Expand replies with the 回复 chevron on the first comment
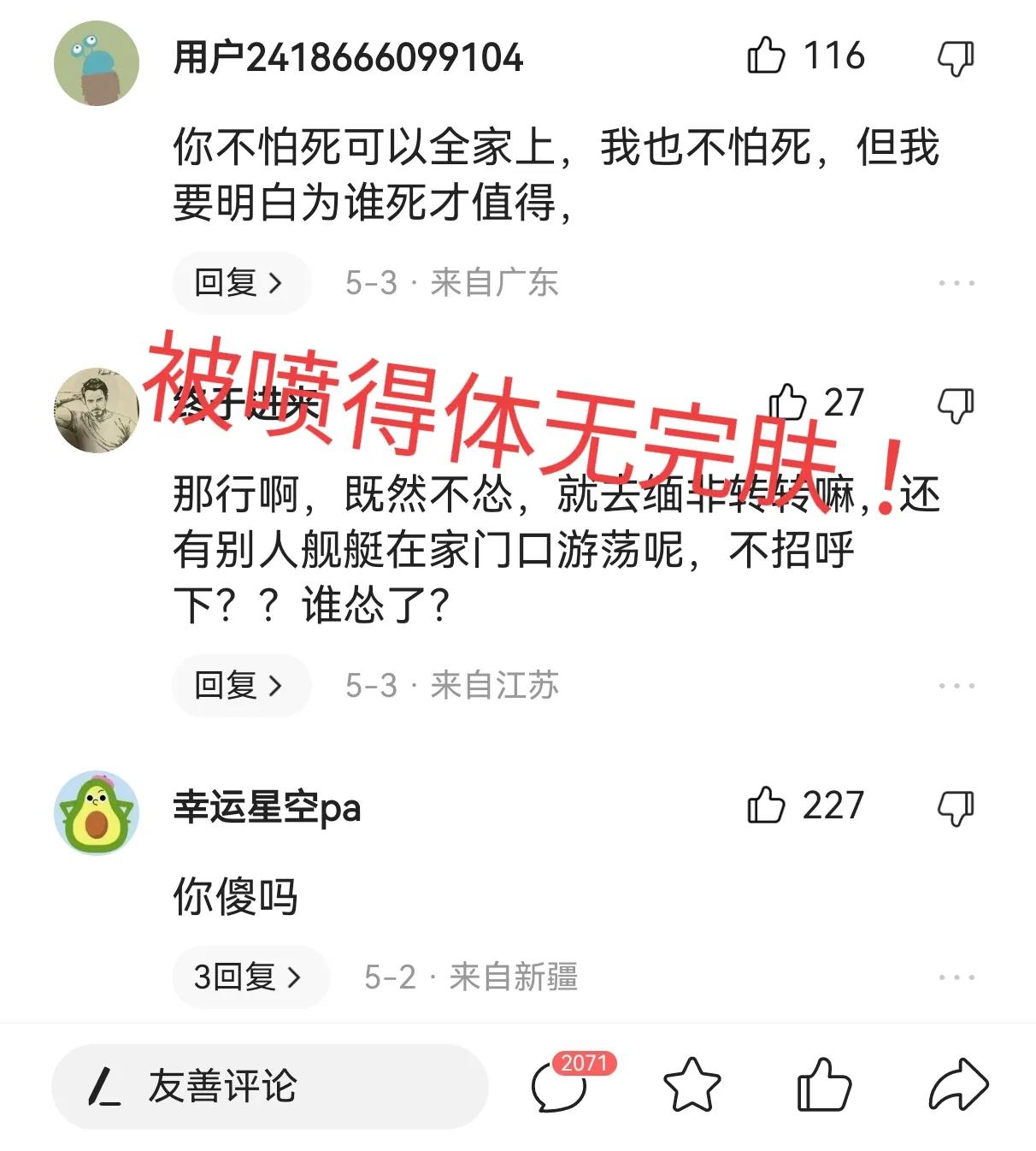The width and height of the screenshot is (1036, 1151). pos(240,283)
